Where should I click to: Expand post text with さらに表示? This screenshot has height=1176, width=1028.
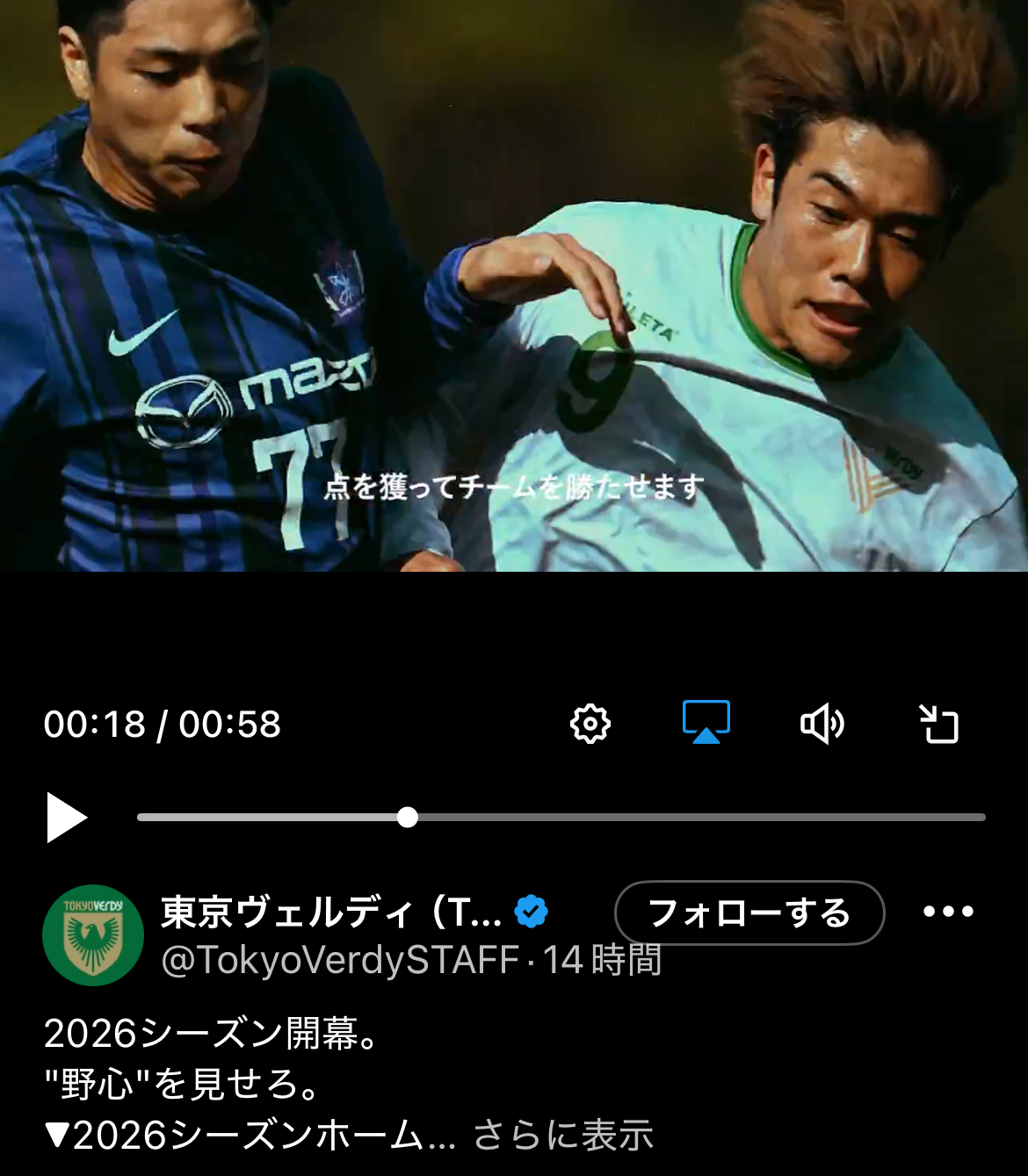click(x=563, y=1136)
